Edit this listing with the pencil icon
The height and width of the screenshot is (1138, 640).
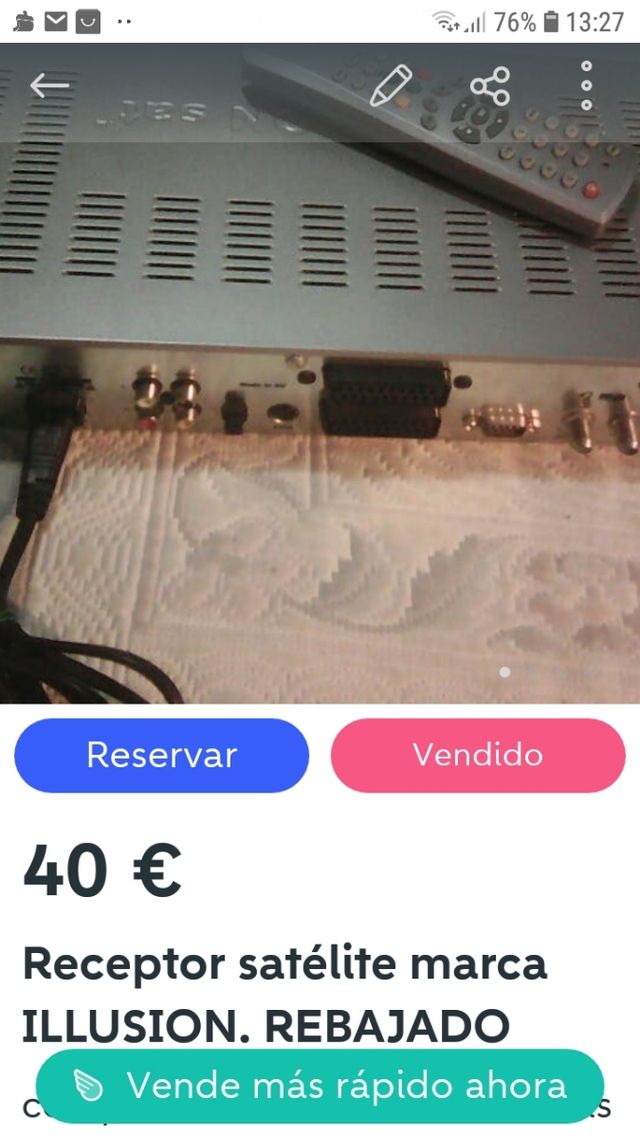click(x=390, y=86)
